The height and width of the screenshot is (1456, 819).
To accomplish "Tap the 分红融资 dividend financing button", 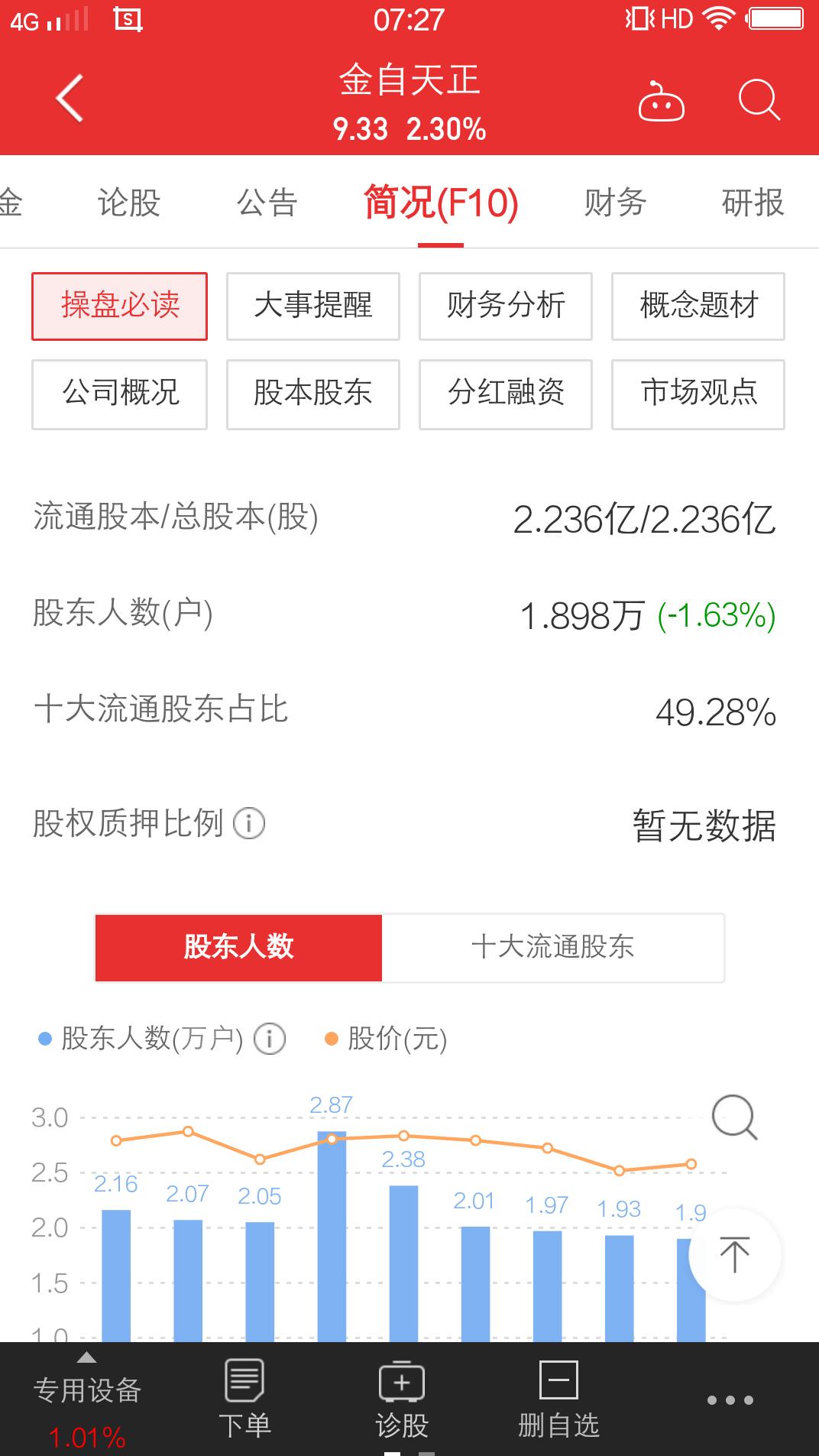I will [x=505, y=393].
